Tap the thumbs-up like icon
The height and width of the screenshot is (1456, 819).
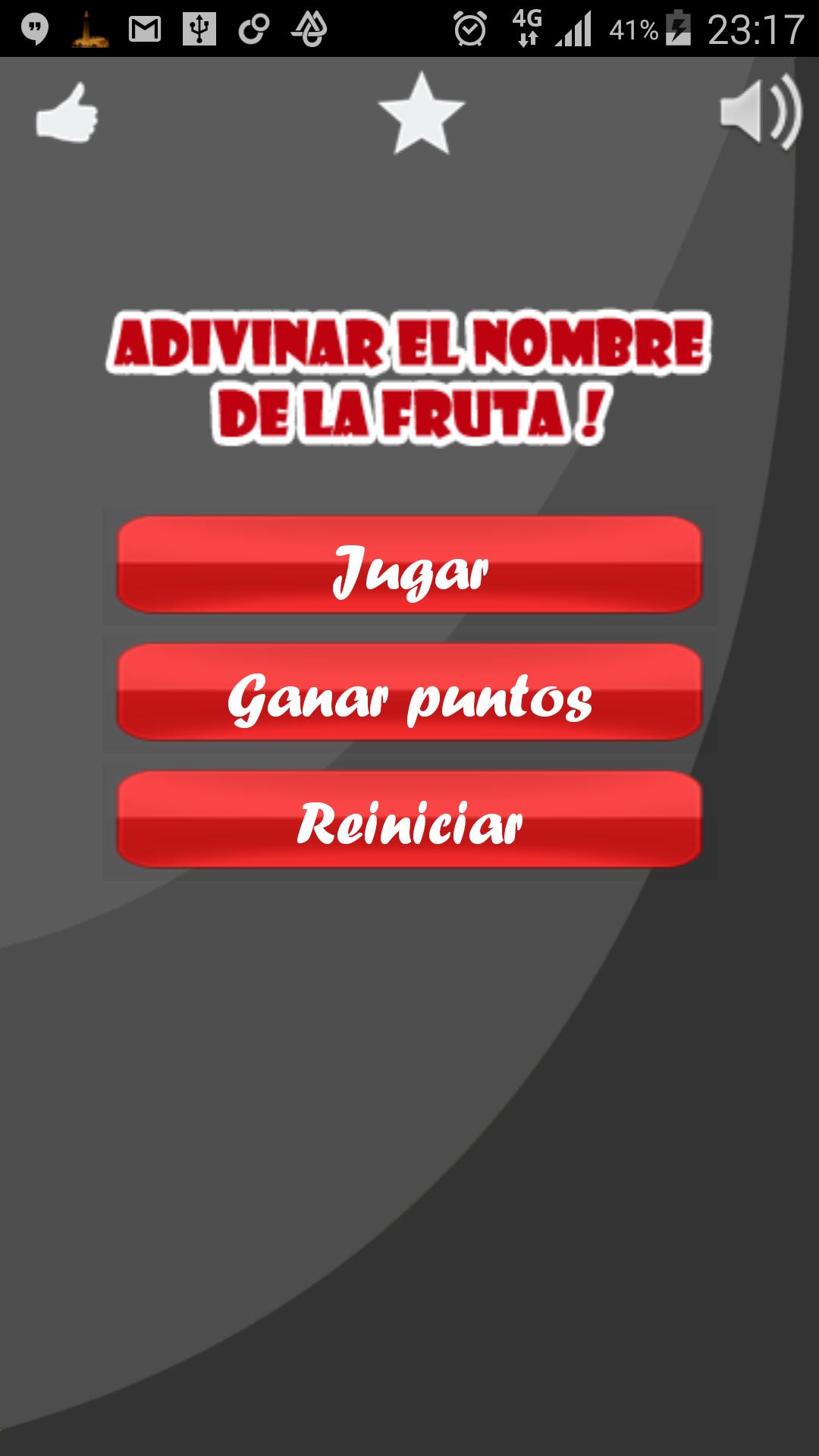click(x=67, y=114)
